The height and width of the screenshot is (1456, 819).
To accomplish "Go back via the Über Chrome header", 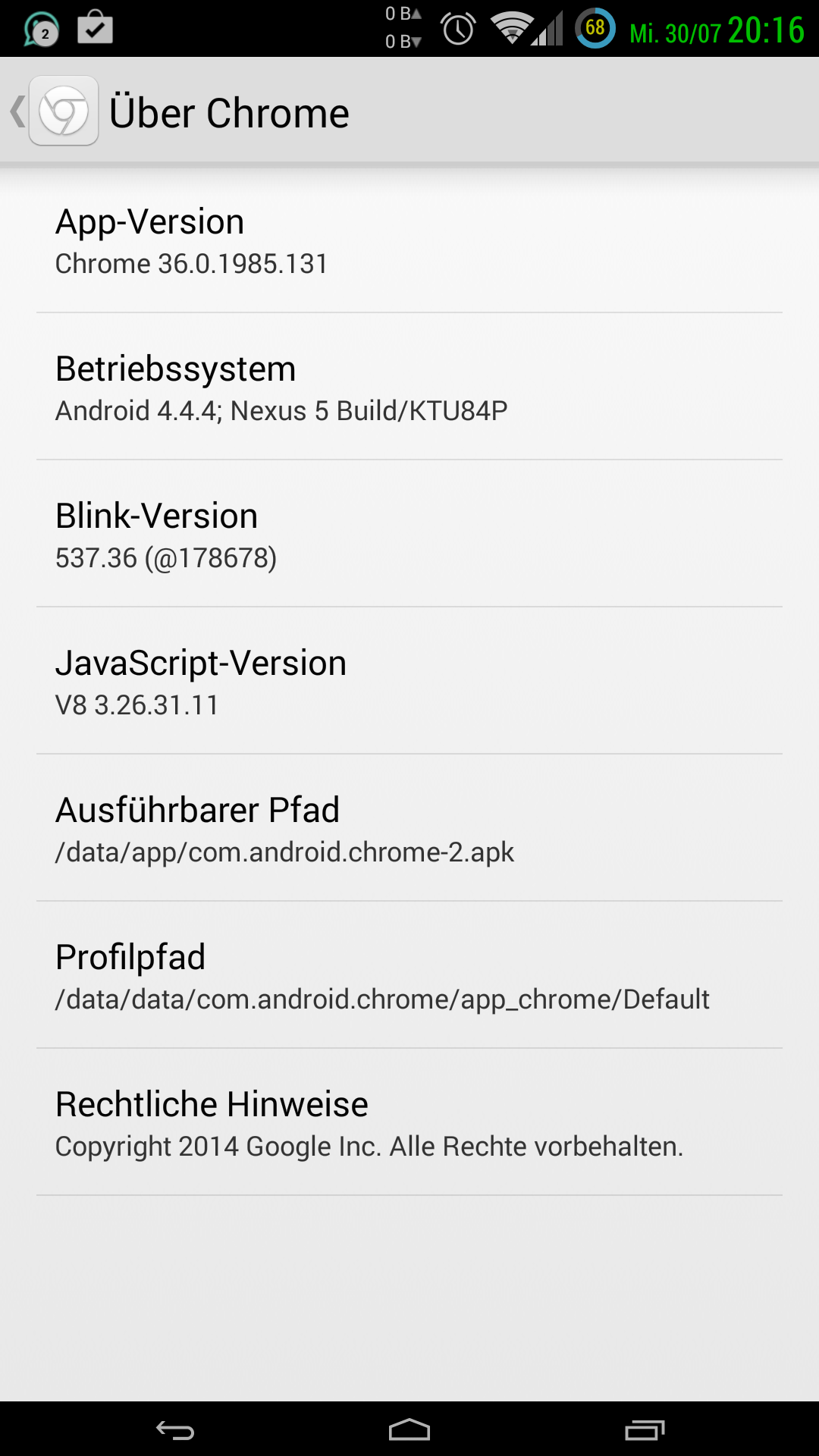I will tap(53, 111).
